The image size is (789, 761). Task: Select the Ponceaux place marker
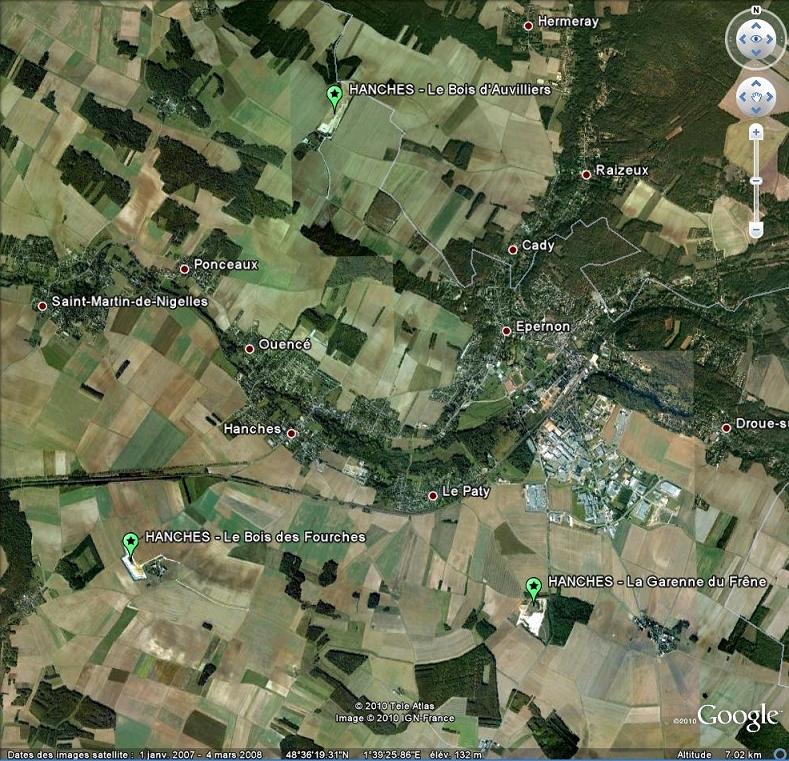(184, 268)
